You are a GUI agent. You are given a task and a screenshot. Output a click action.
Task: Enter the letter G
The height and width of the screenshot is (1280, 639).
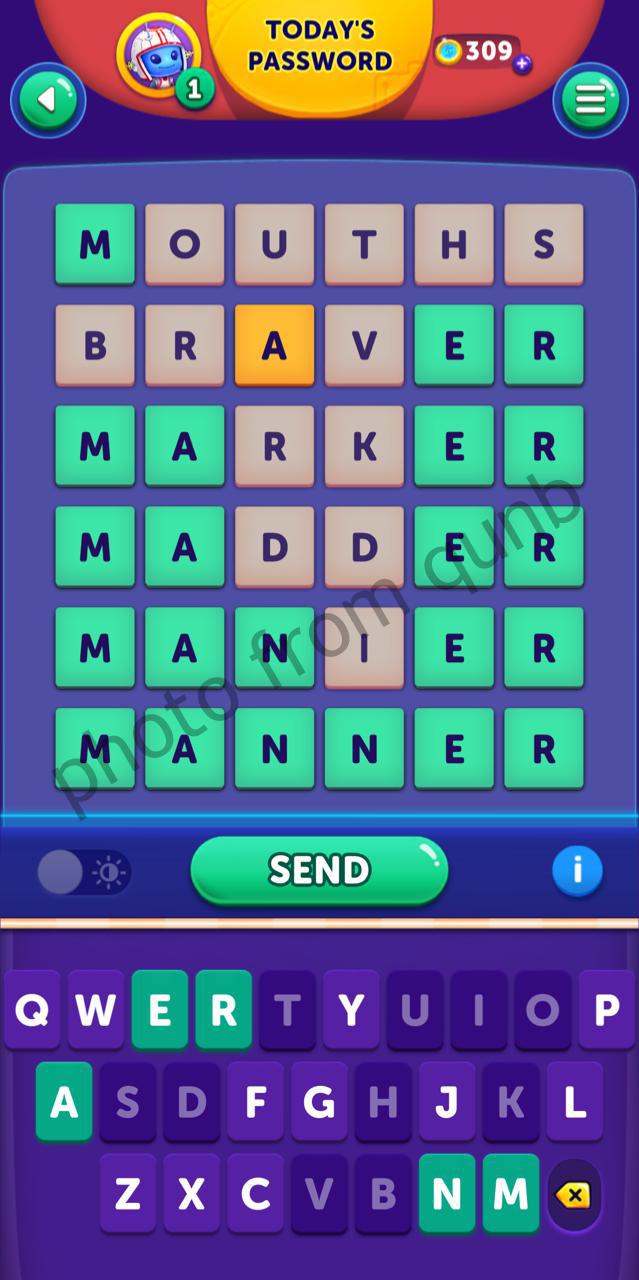(319, 1102)
